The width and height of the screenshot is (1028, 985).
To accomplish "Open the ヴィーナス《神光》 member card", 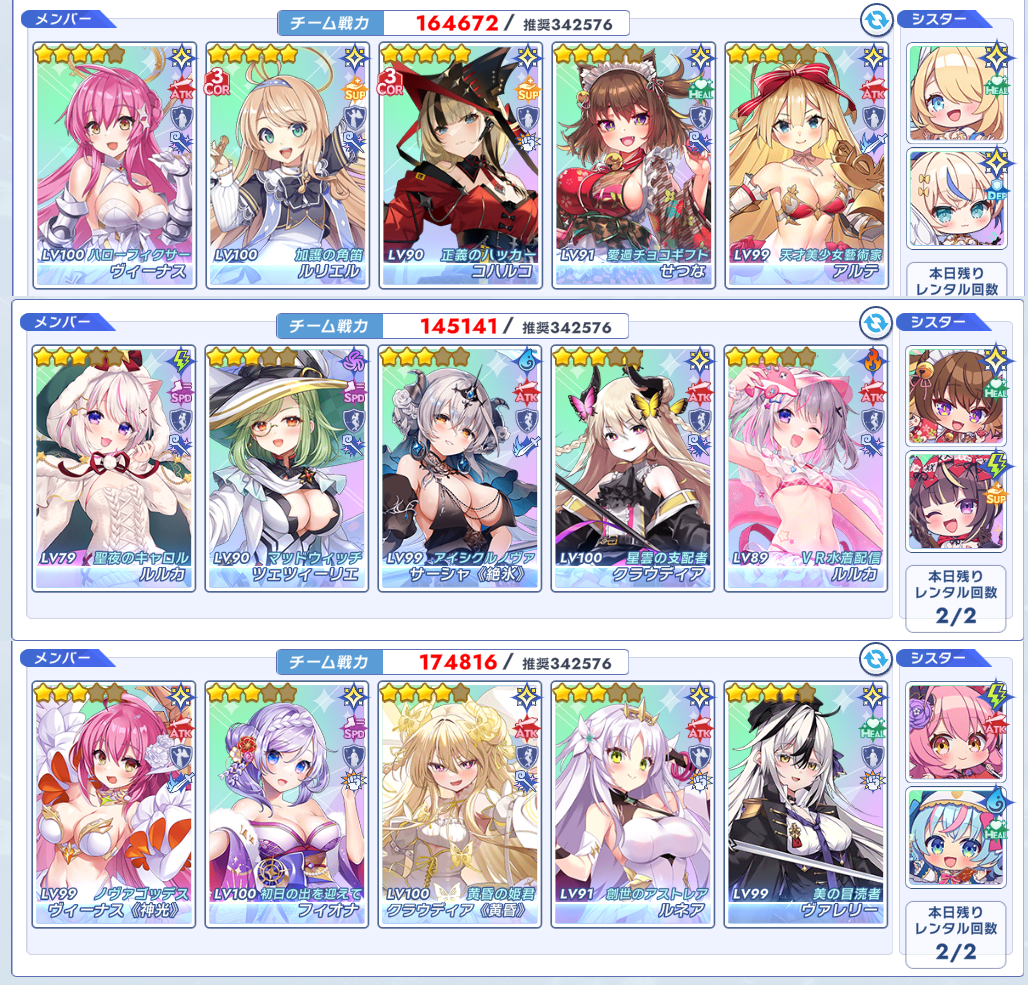I will pos(115,805).
